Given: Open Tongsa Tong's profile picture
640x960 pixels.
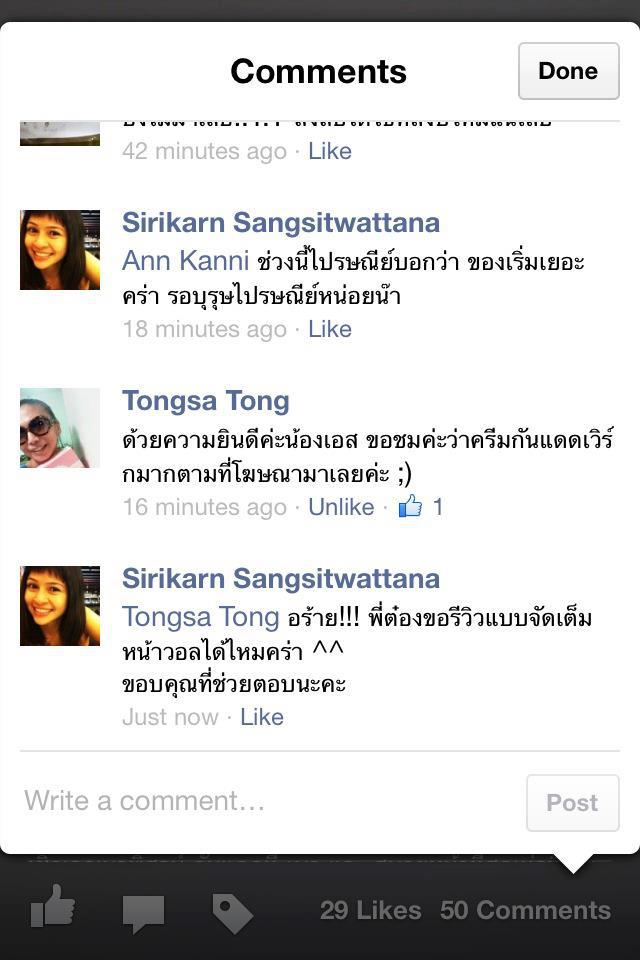Looking at the screenshot, I should pyautogui.click(x=60, y=428).
